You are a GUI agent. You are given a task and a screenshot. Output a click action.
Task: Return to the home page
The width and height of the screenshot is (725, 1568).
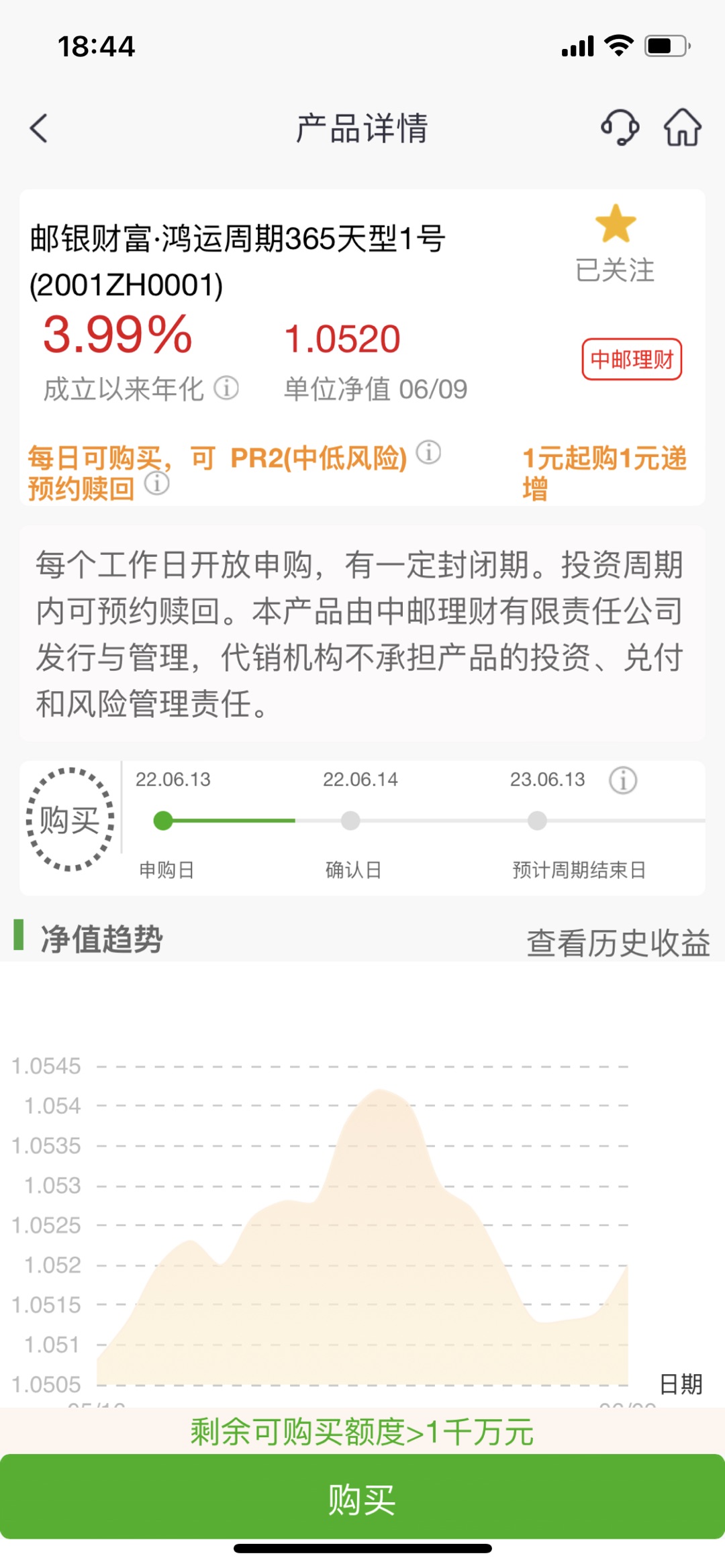tap(683, 127)
